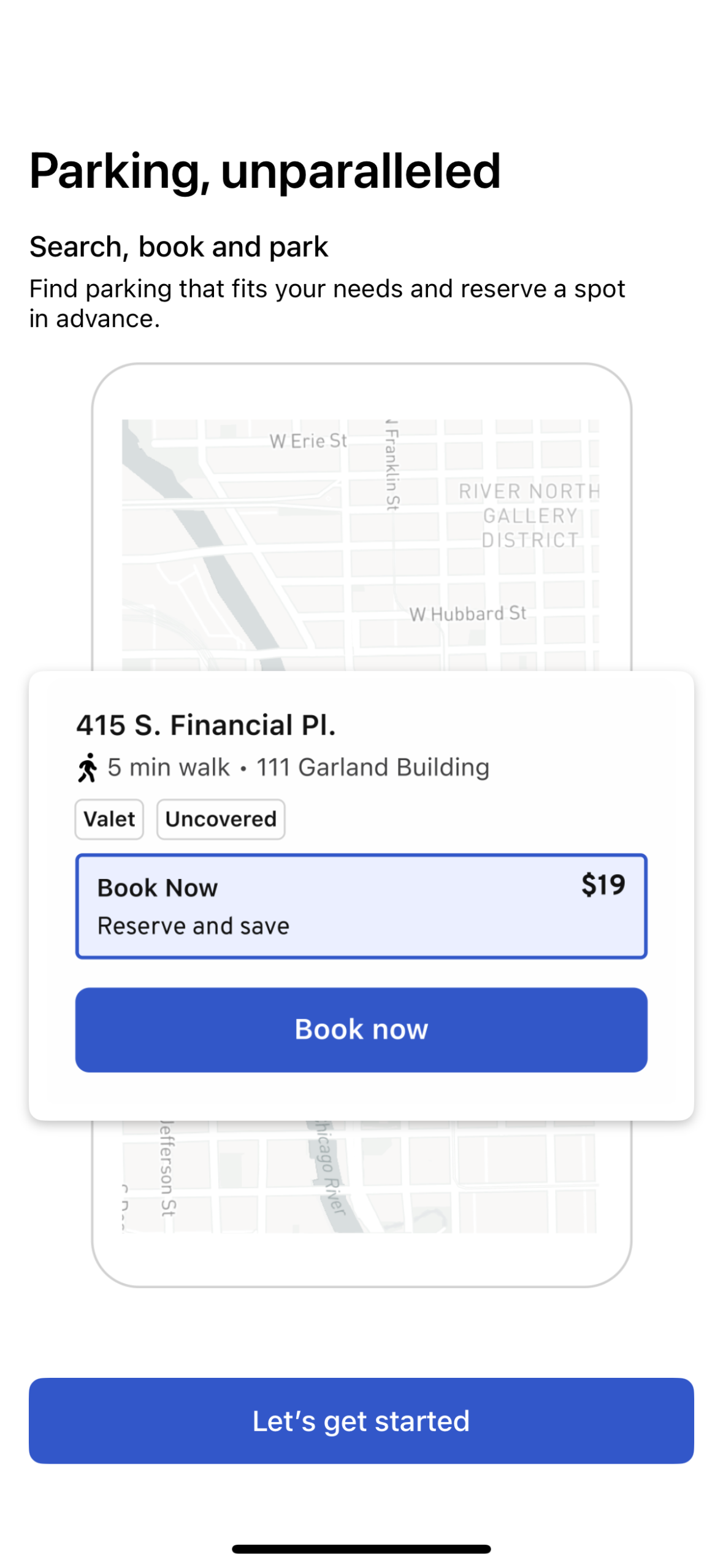
Task: Select the Search, book and park section
Action: coord(179,247)
